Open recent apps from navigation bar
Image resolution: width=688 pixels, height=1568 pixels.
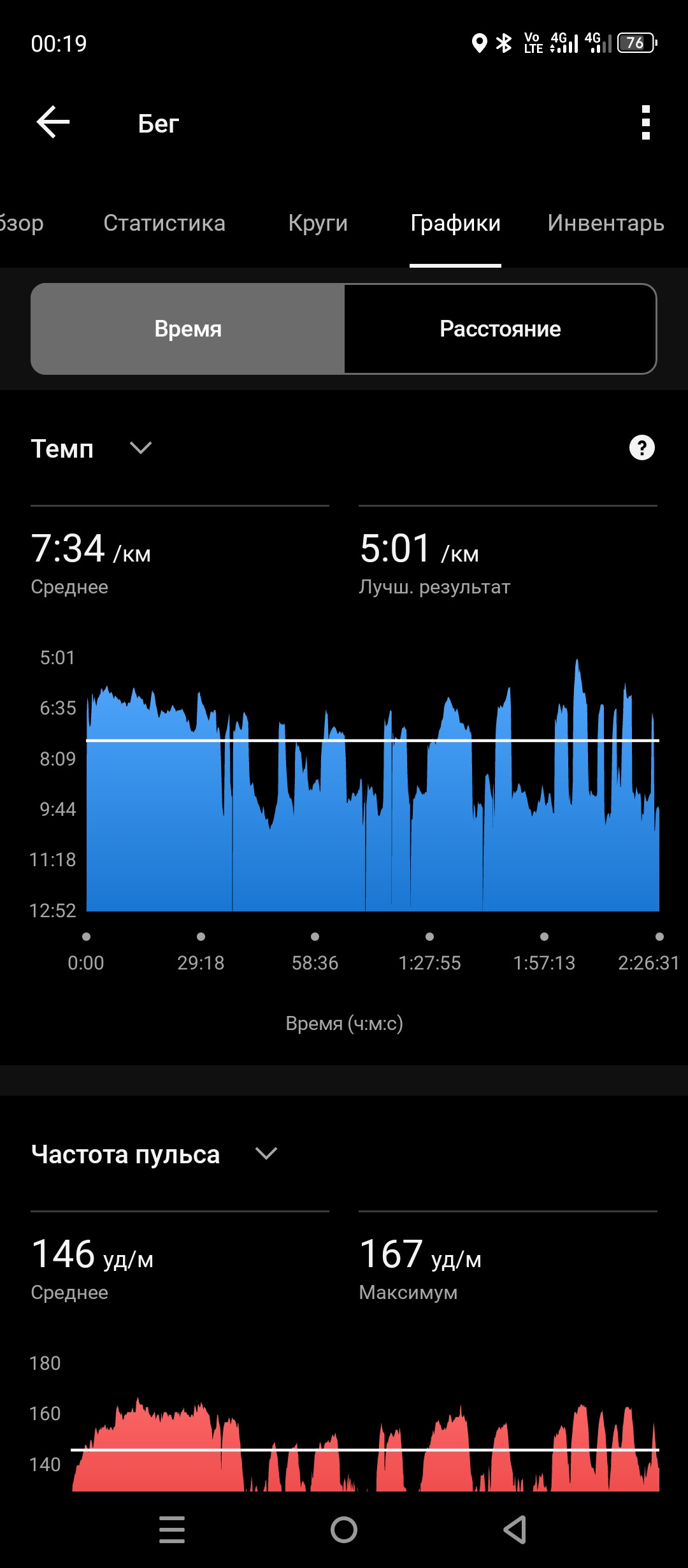[x=172, y=1529]
